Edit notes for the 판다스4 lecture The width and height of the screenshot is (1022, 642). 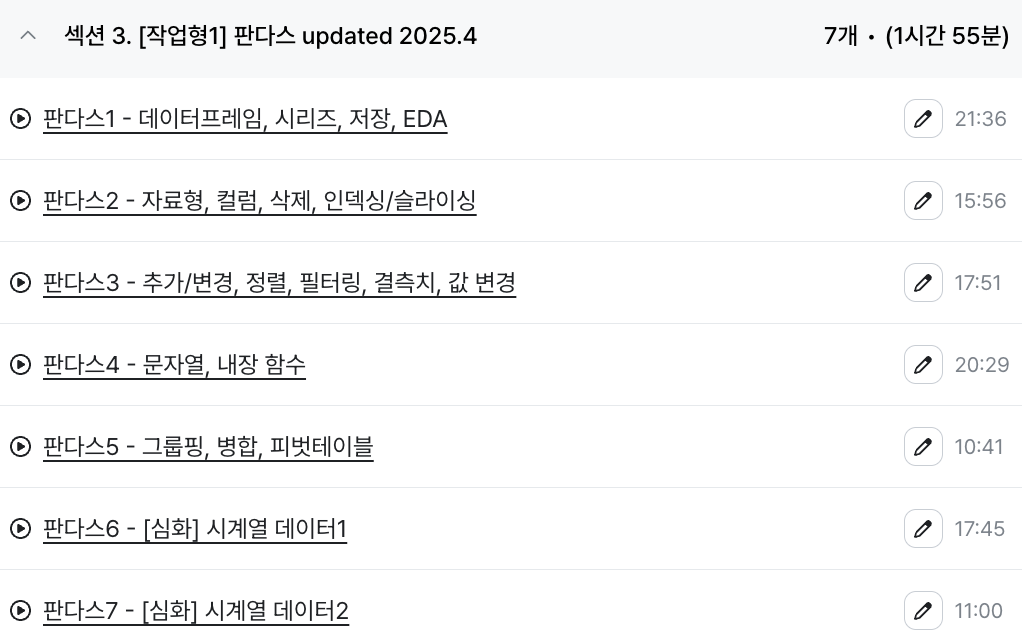[x=923, y=365]
